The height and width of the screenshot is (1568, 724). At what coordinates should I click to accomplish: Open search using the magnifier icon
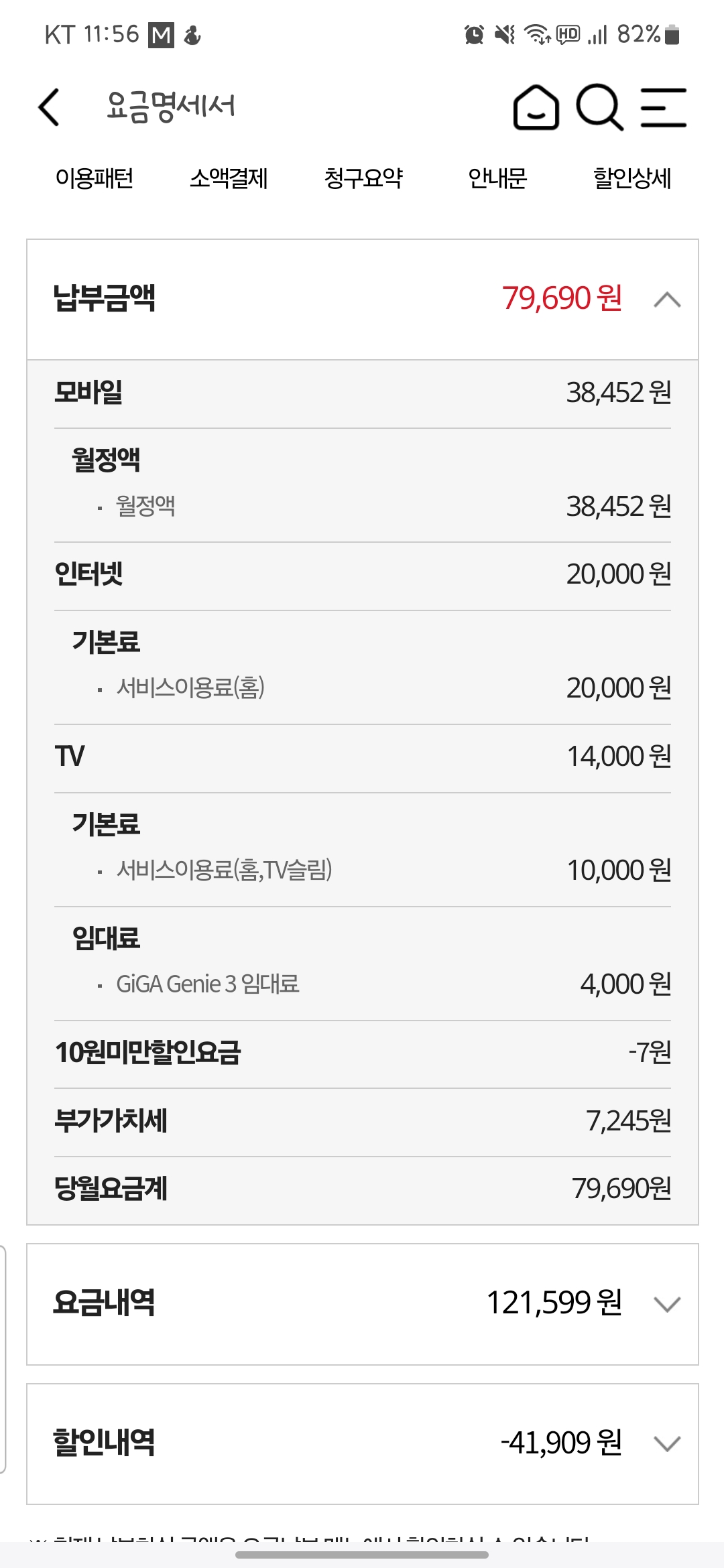click(x=600, y=107)
